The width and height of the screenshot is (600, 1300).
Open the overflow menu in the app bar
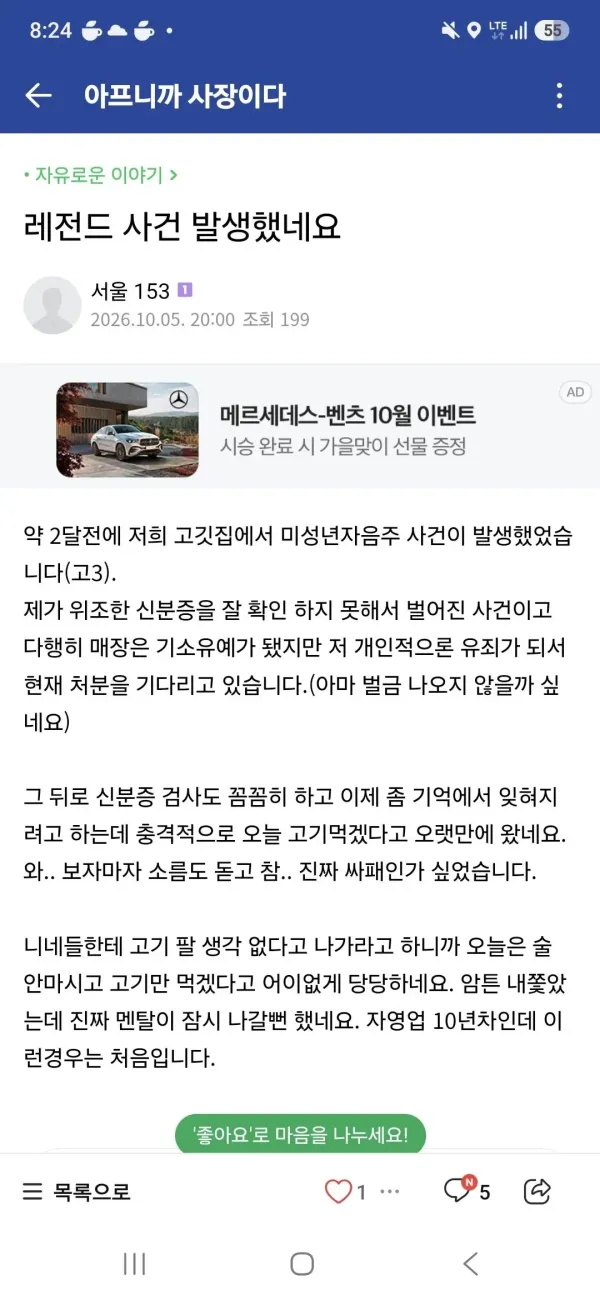(x=559, y=95)
